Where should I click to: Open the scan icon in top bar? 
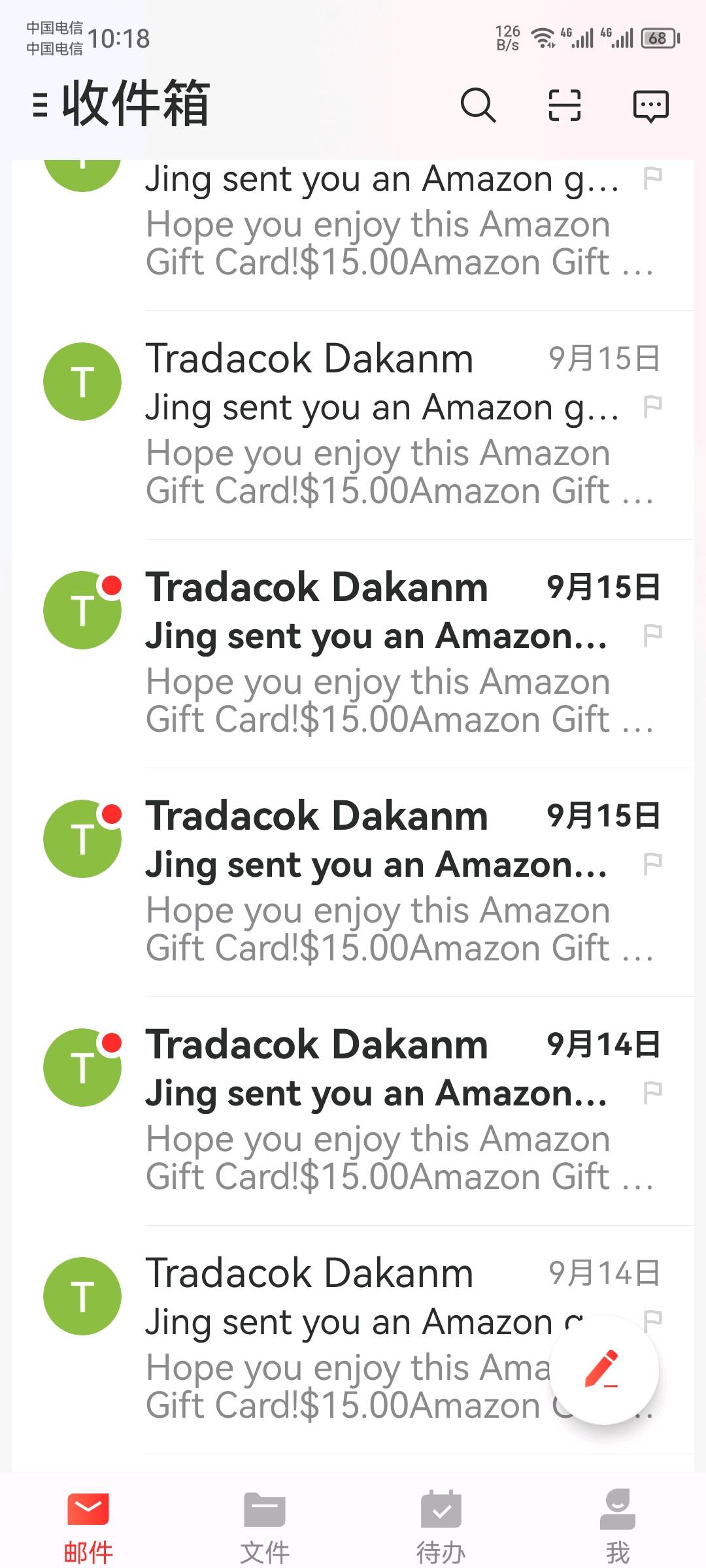pyautogui.click(x=565, y=105)
